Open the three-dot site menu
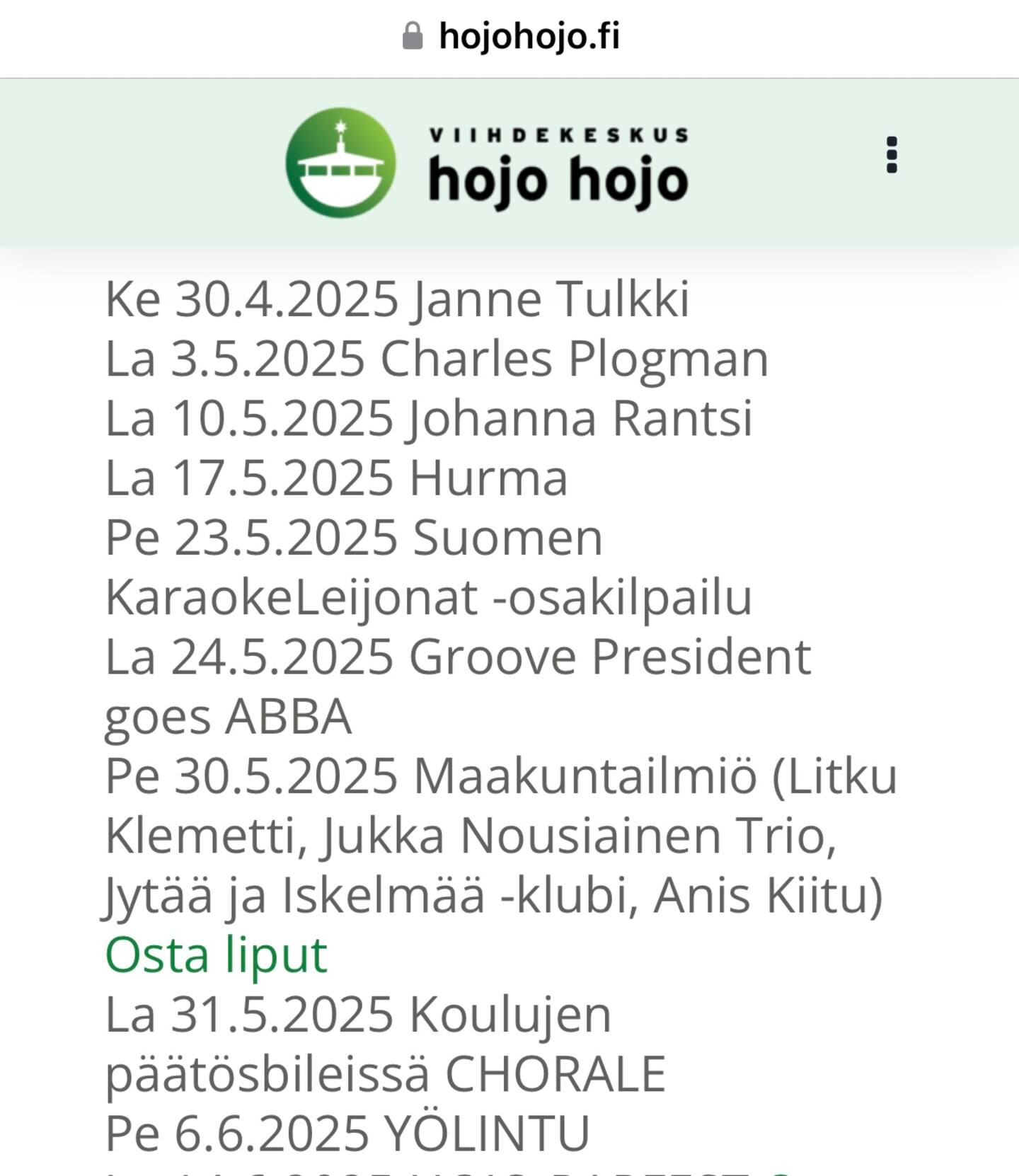 point(892,155)
